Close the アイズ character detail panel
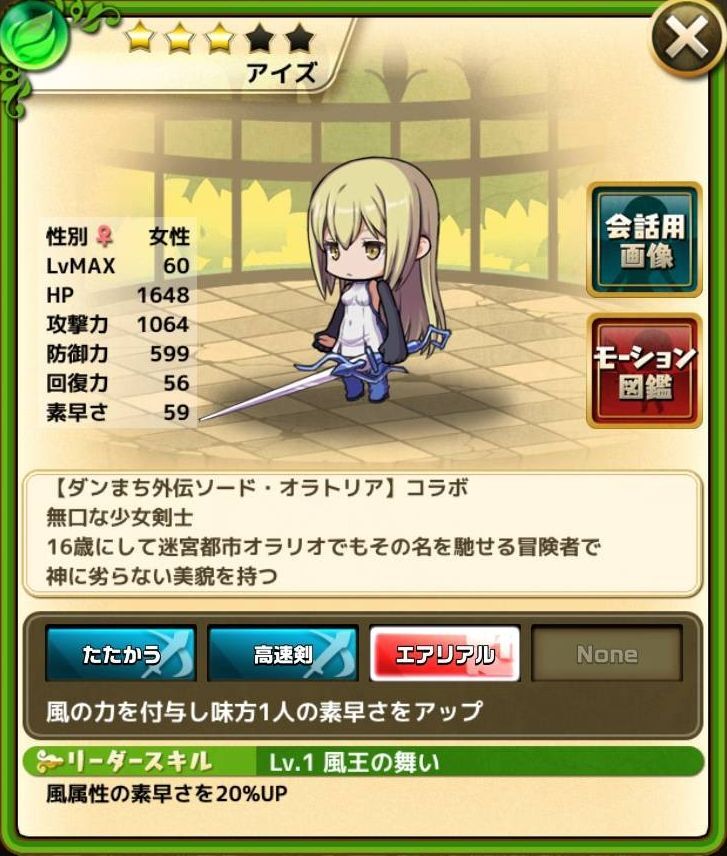The height and width of the screenshot is (856, 727). [686, 42]
